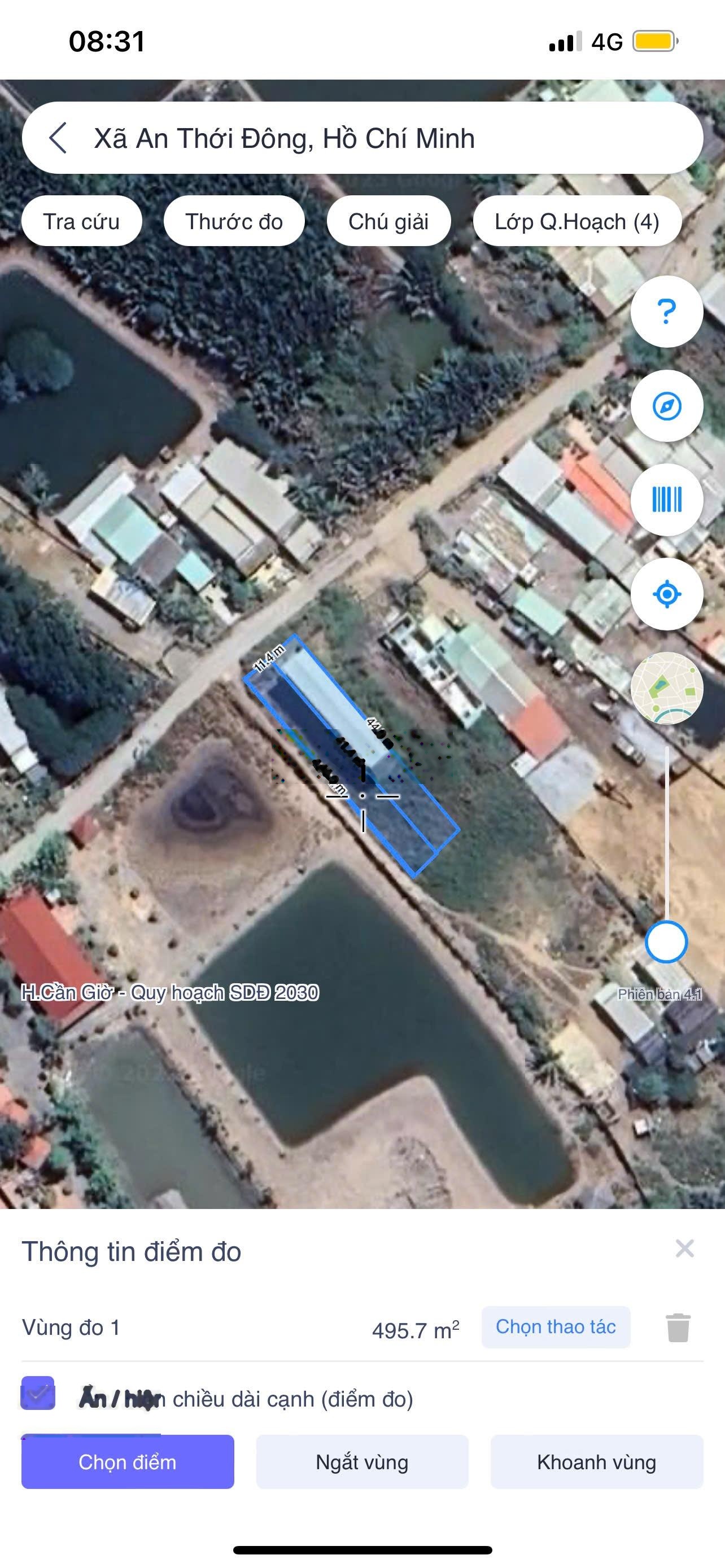Open Lớp Q.Hoạch (4) layers
Viewport: 725px width, 1568px height.
point(576,222)
